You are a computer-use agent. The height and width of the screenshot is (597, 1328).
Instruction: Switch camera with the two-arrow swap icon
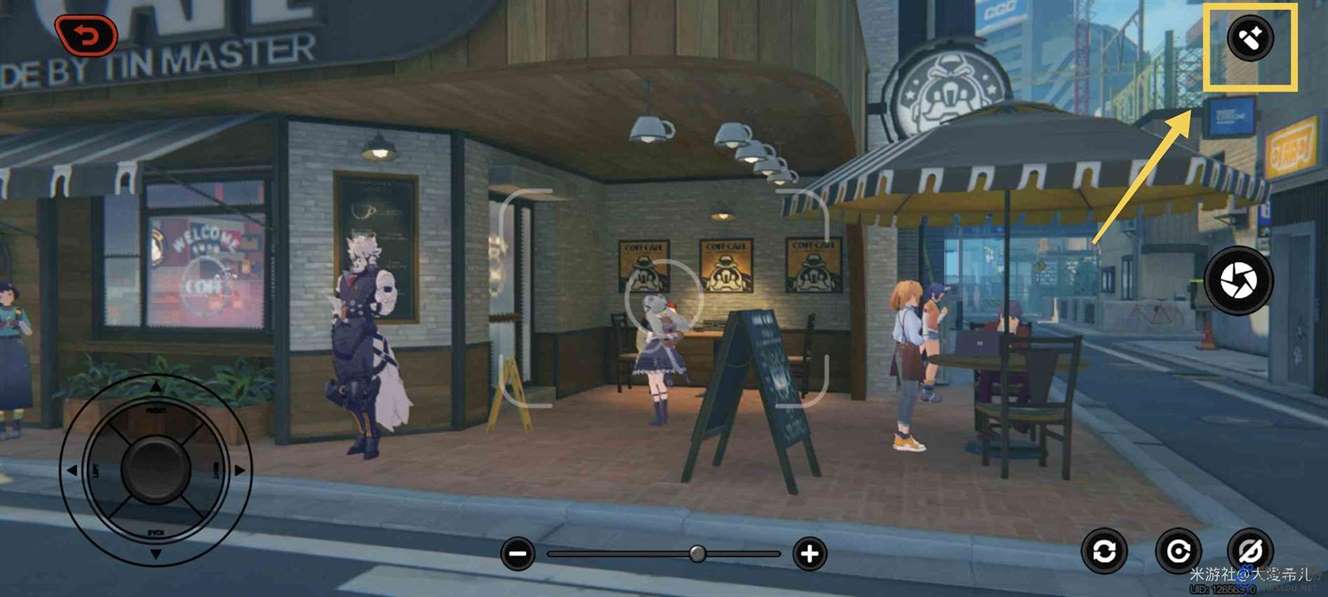click(1105, 552)
